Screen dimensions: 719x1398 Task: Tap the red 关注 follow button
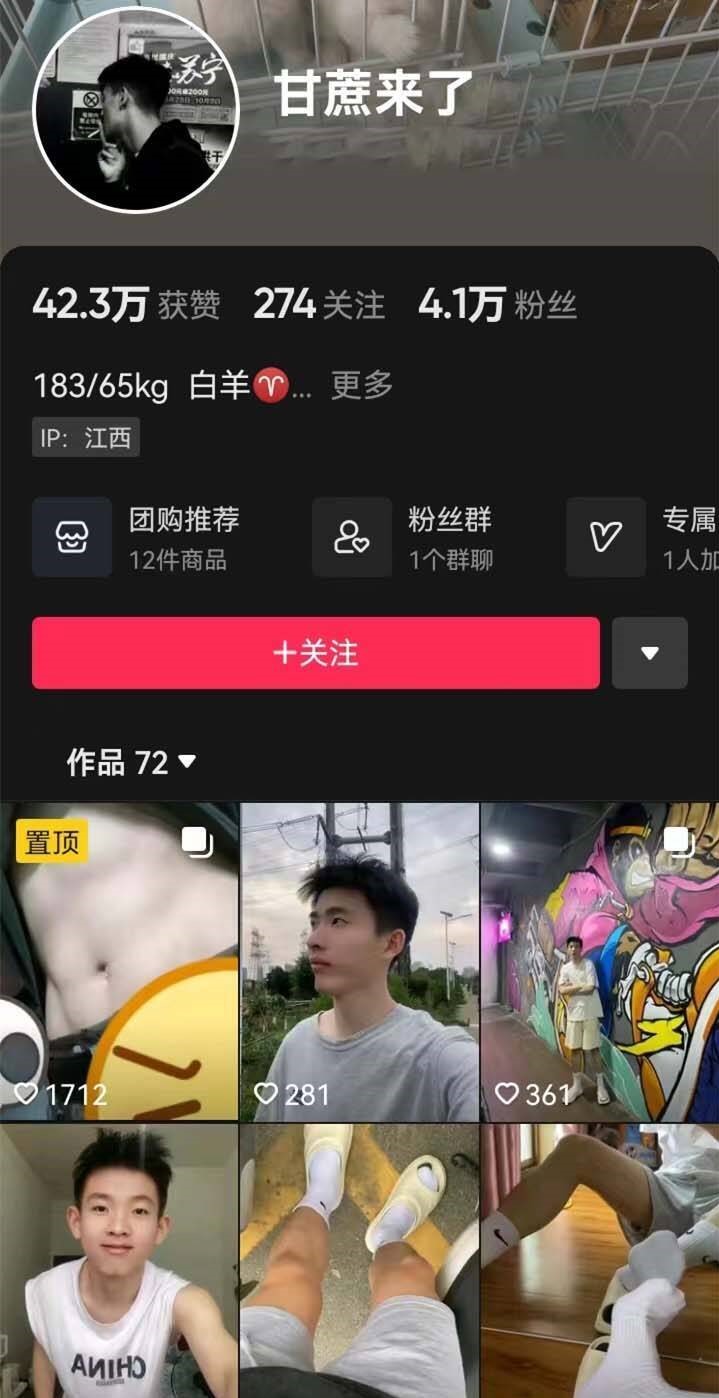[x=316, y=653]
